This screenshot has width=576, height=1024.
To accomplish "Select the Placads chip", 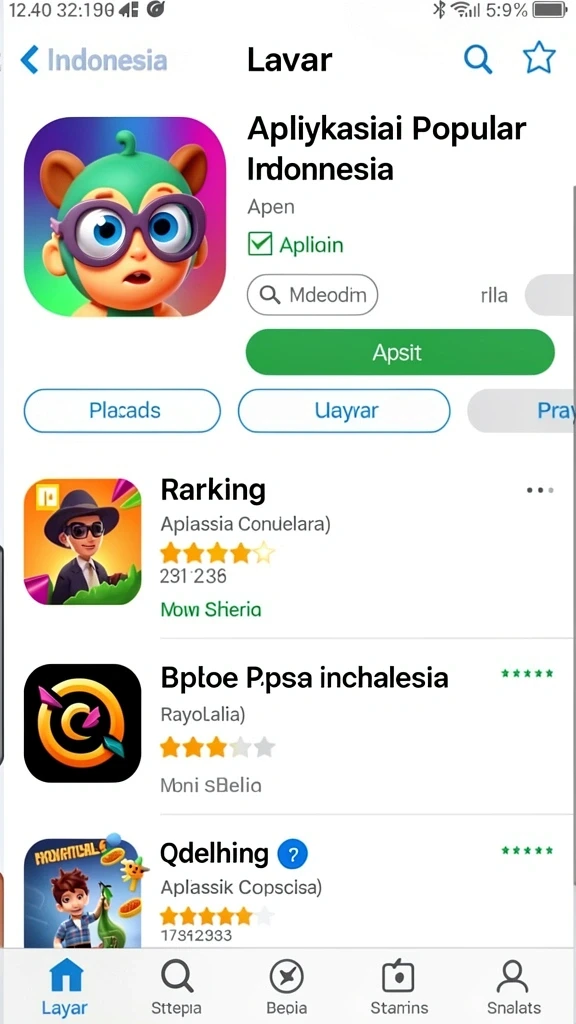I will click(122, 411).
